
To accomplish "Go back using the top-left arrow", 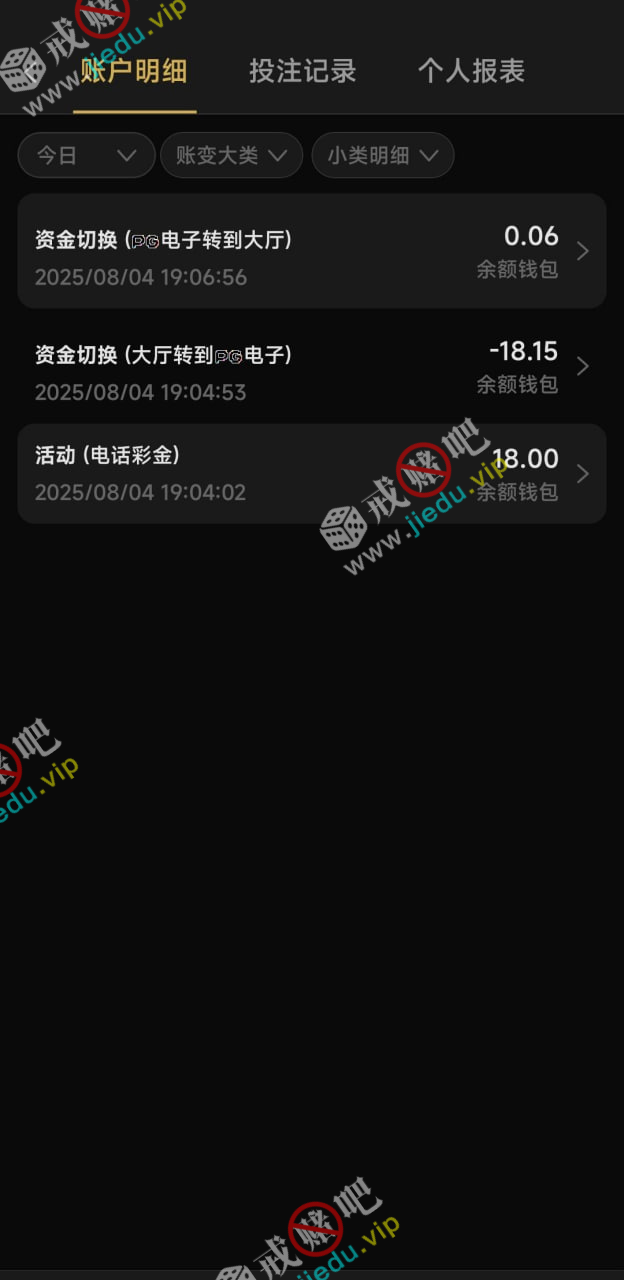I will 30,72.
